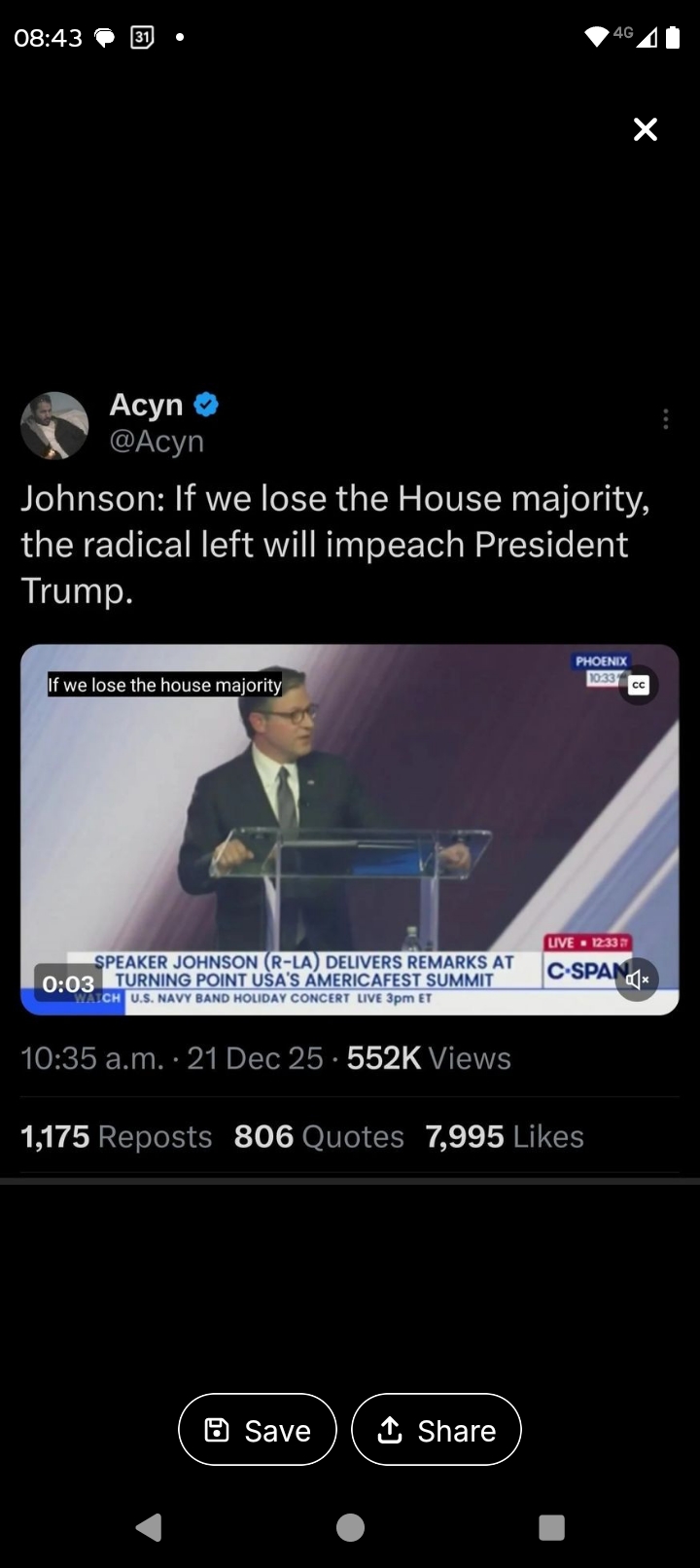Play the Speaker Johnson video clip
700x1568 pixels.
pos(350,829)
